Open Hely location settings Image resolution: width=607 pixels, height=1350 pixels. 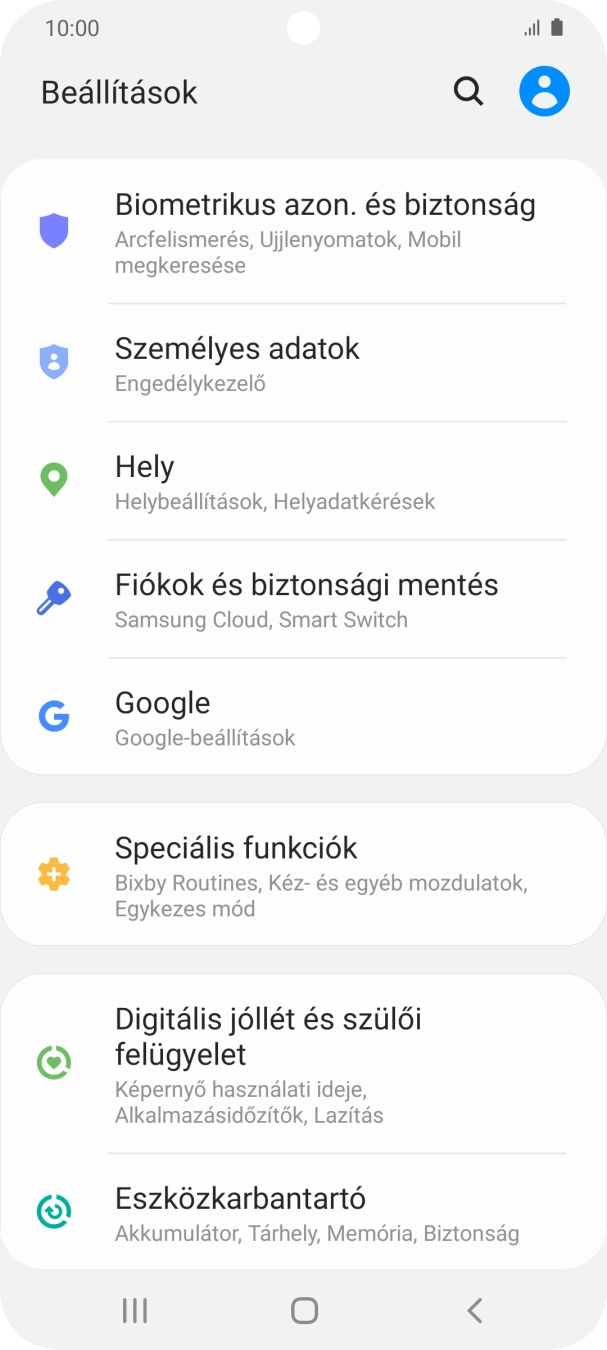click(x=325, y=482)
